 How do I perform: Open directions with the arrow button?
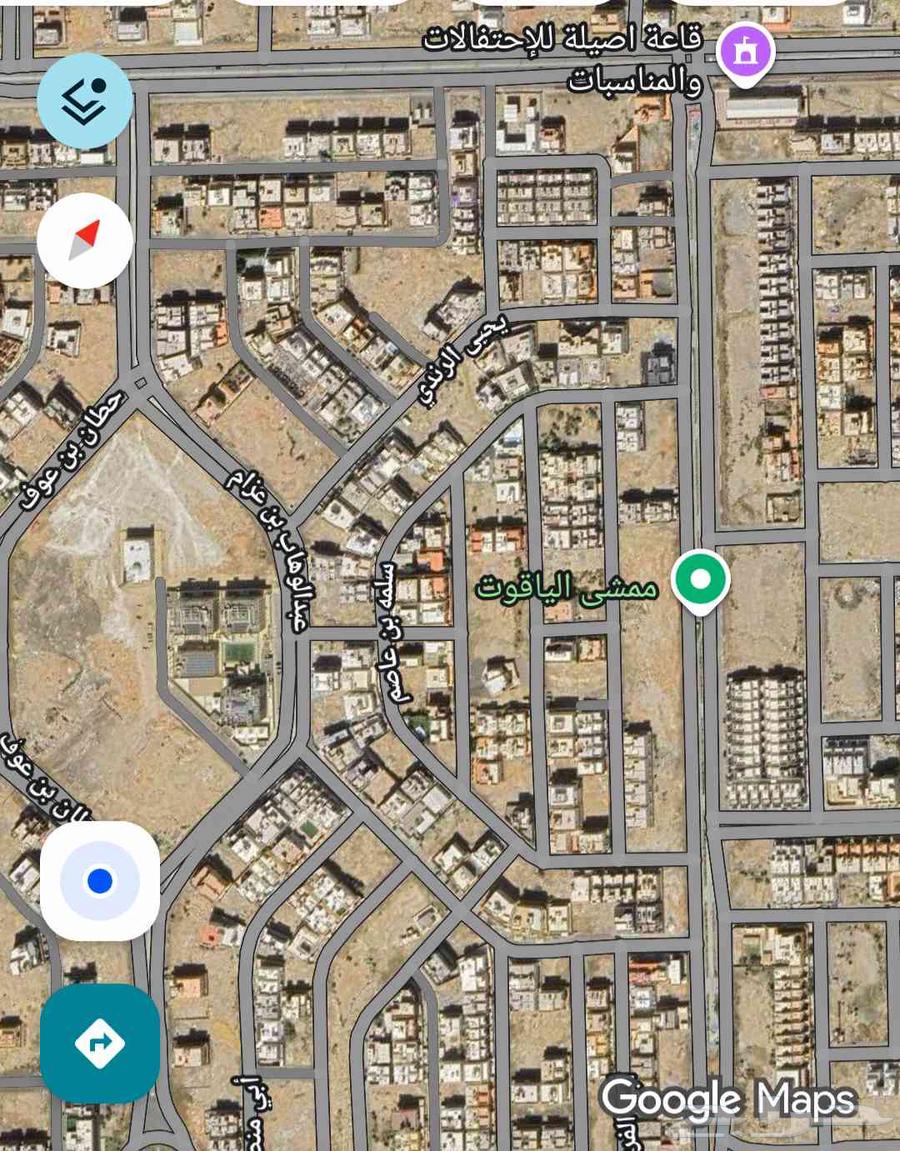coord(100,1043)
